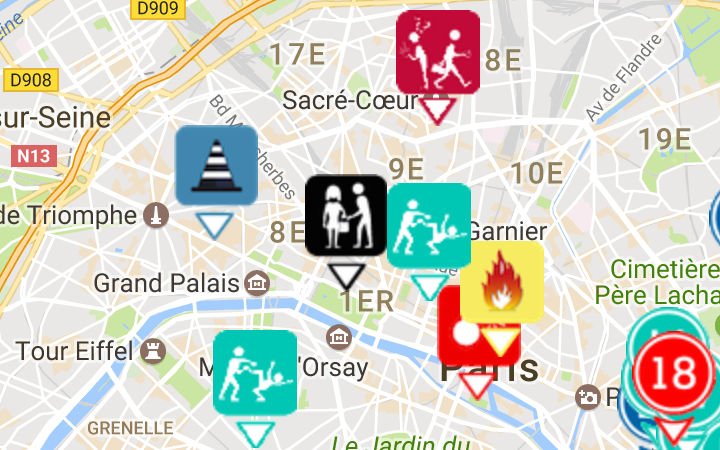
Task: Tap the black pickpocket theft marker
Action: pos(345,217)
